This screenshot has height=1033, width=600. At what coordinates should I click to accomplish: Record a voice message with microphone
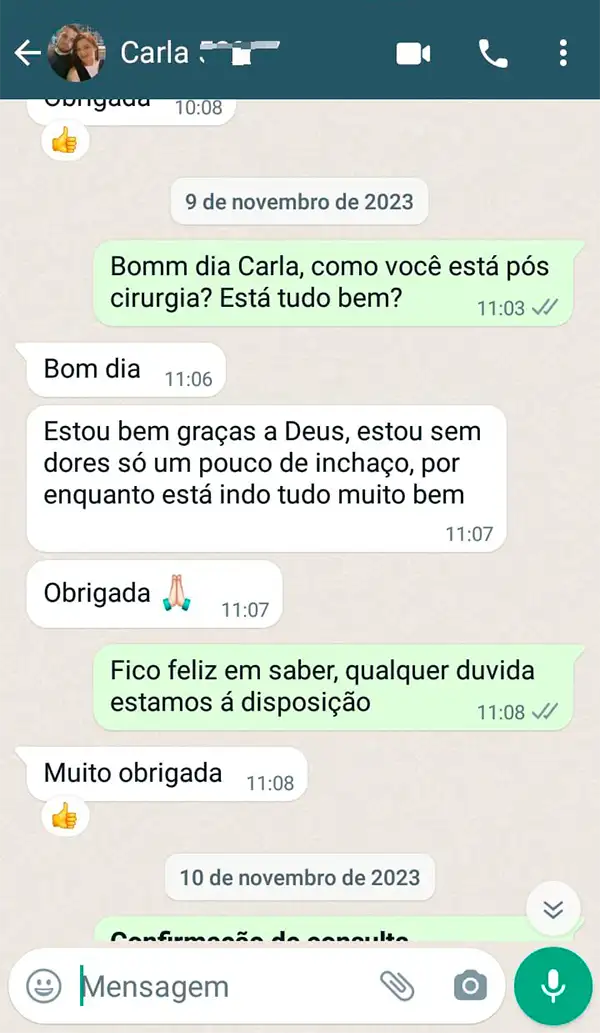pyautogui.click(x=552, y=987)
